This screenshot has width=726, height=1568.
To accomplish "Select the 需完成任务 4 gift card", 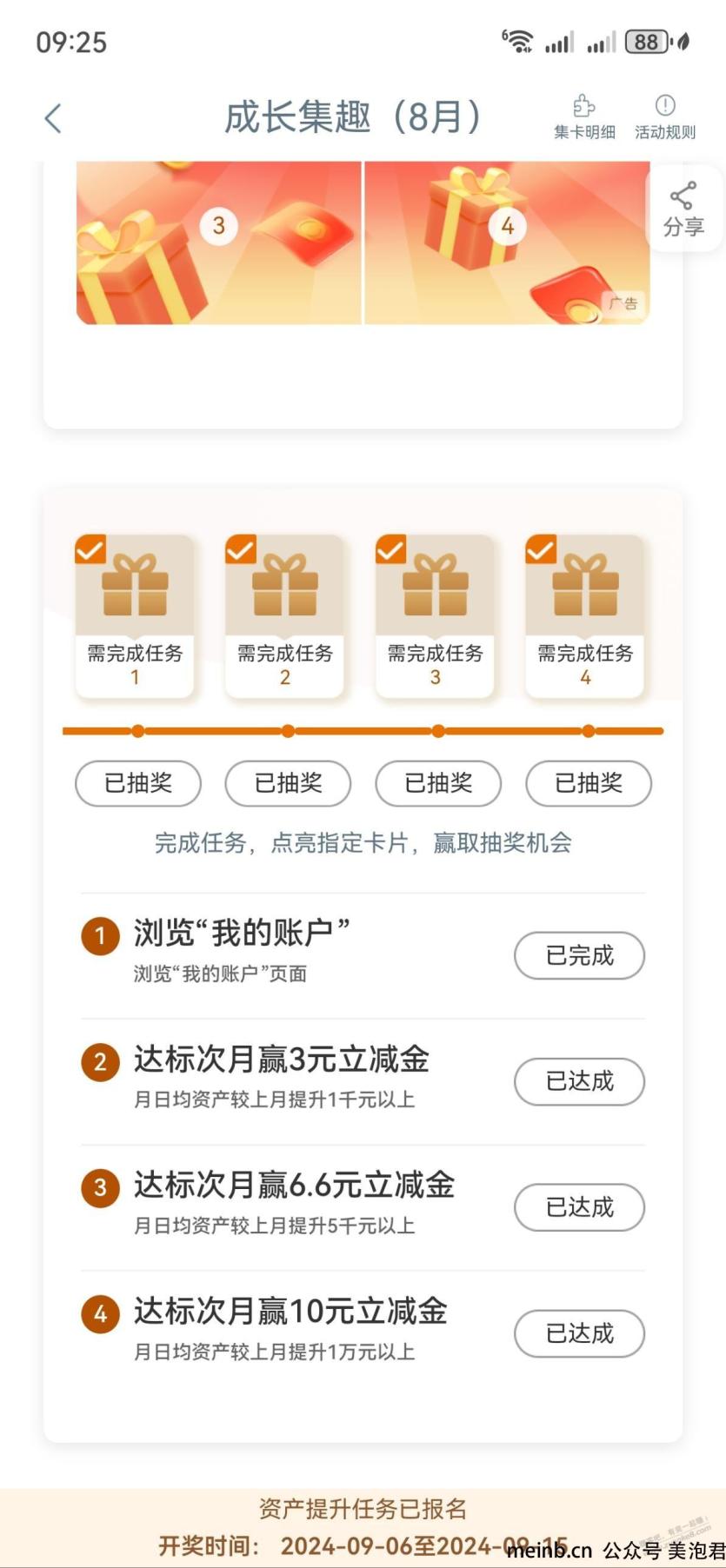I will pyautogui.click(x=585, y=616).
